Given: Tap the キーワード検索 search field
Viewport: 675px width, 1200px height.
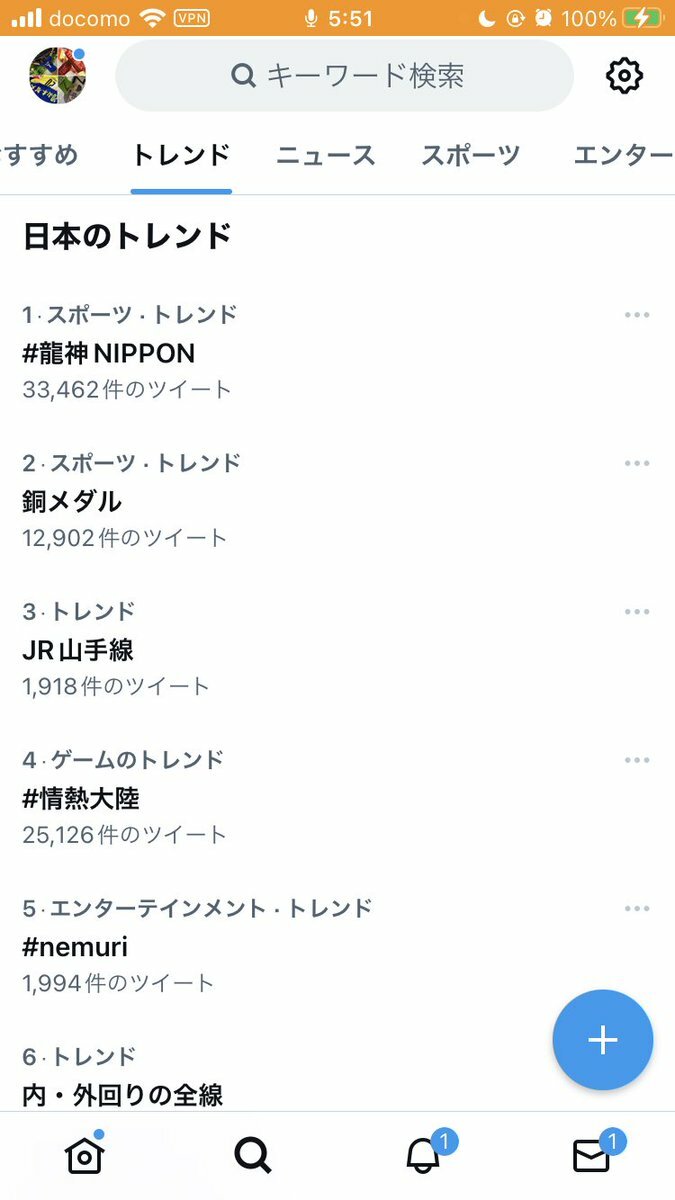Looking at the screenshot, I should [x=345, y=76].
